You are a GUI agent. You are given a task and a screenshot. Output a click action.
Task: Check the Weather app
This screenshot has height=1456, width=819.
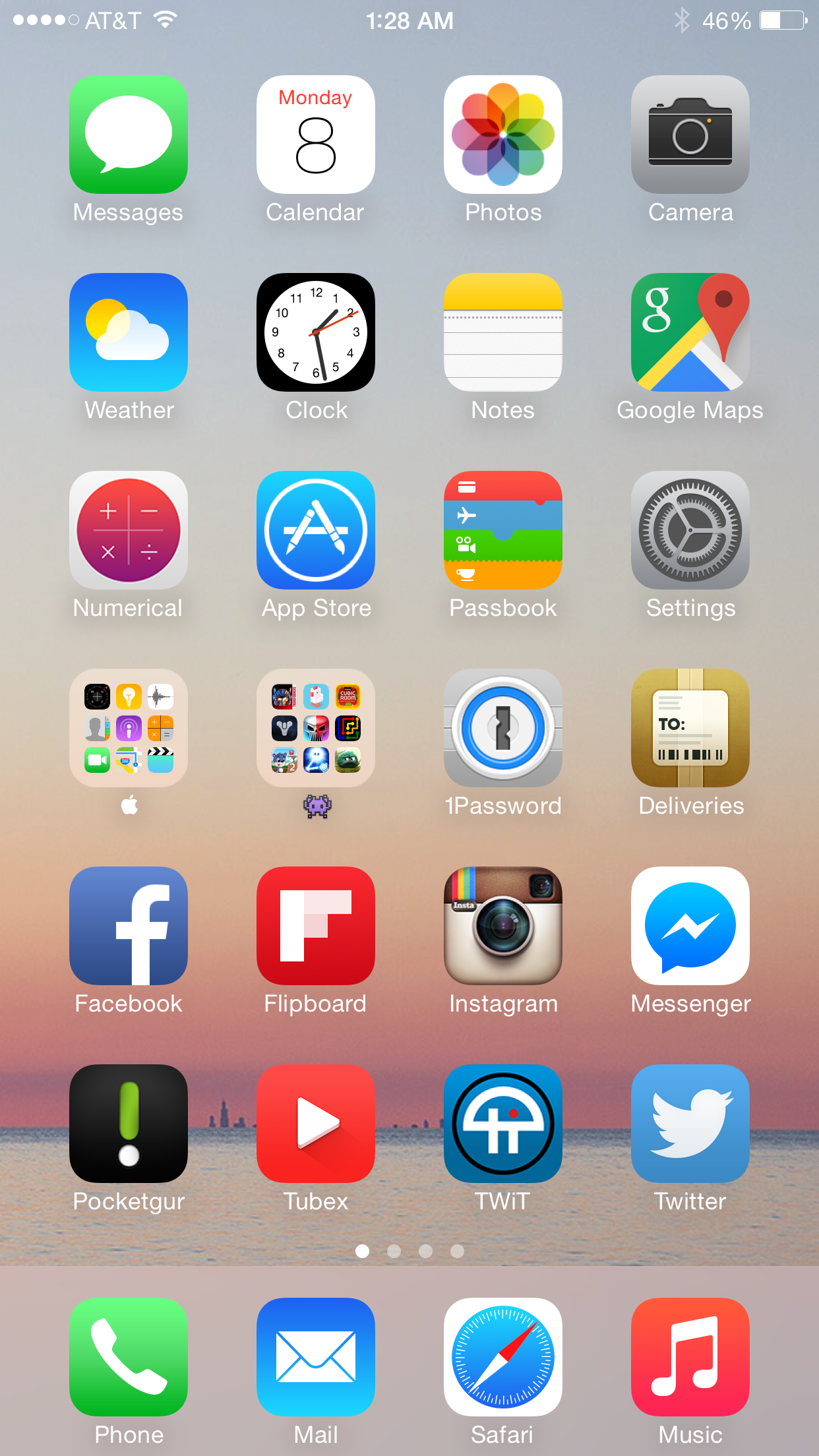pyautogui.click(x=129, y=332)
